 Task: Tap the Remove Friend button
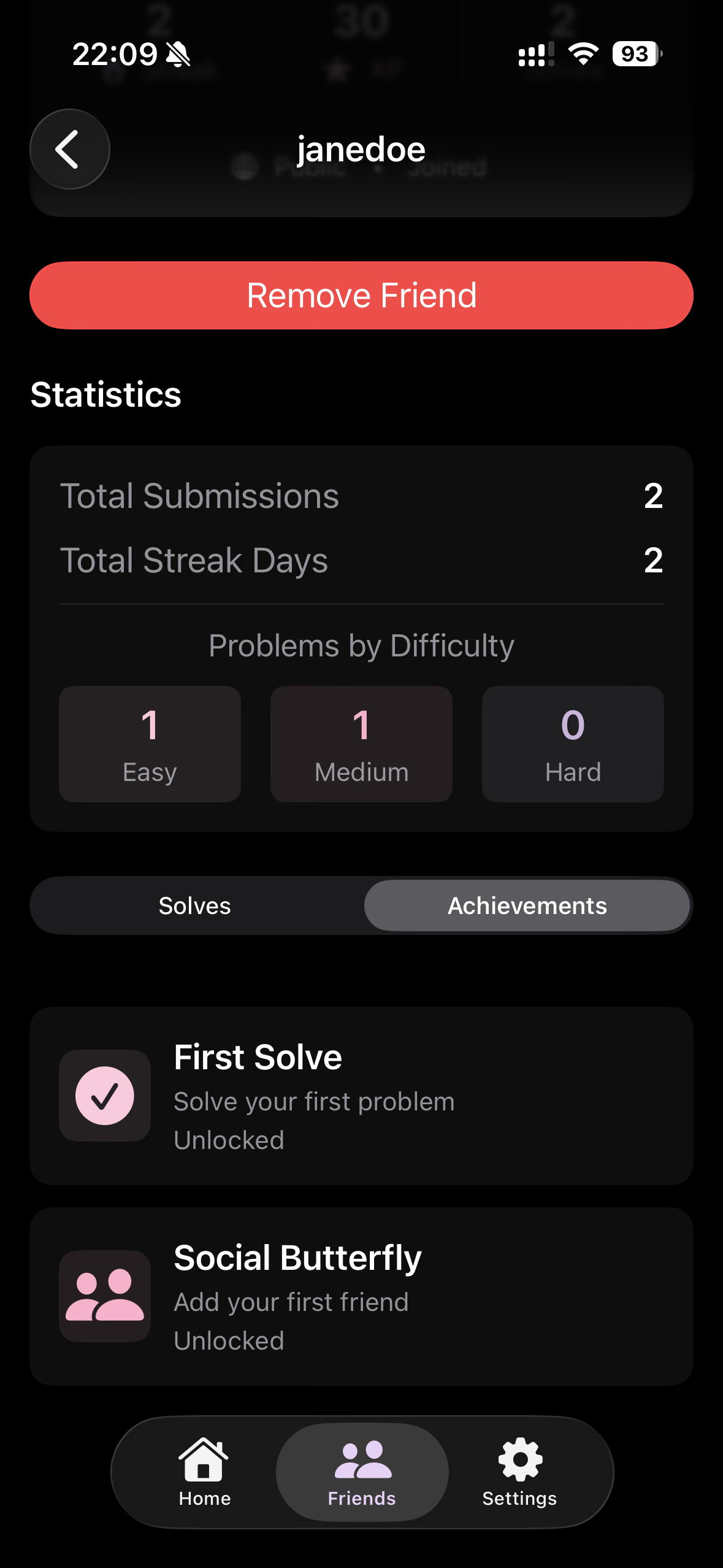click(x=361, y=295)
